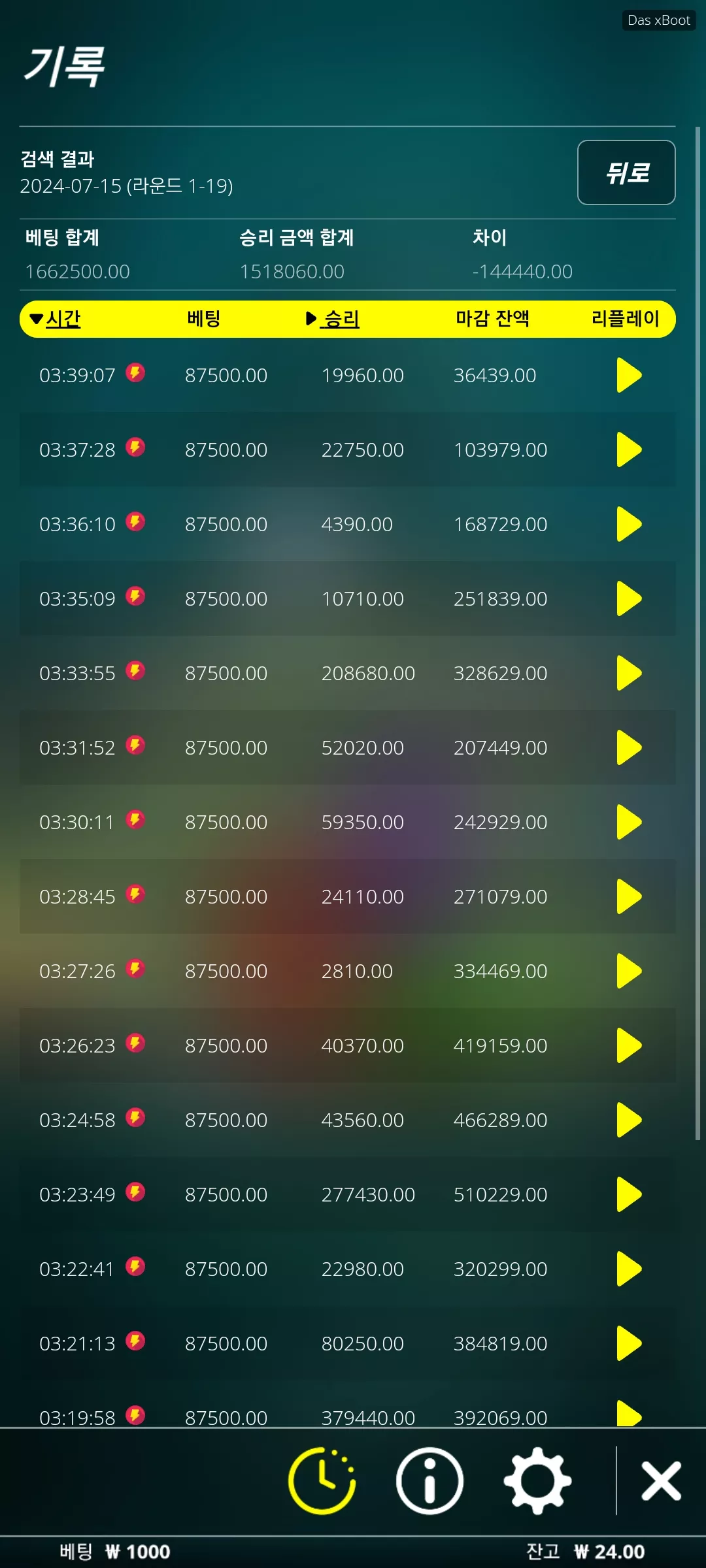Open the settings gear
This screenshot has width=706, height=1568.
tap(537, 1481)
